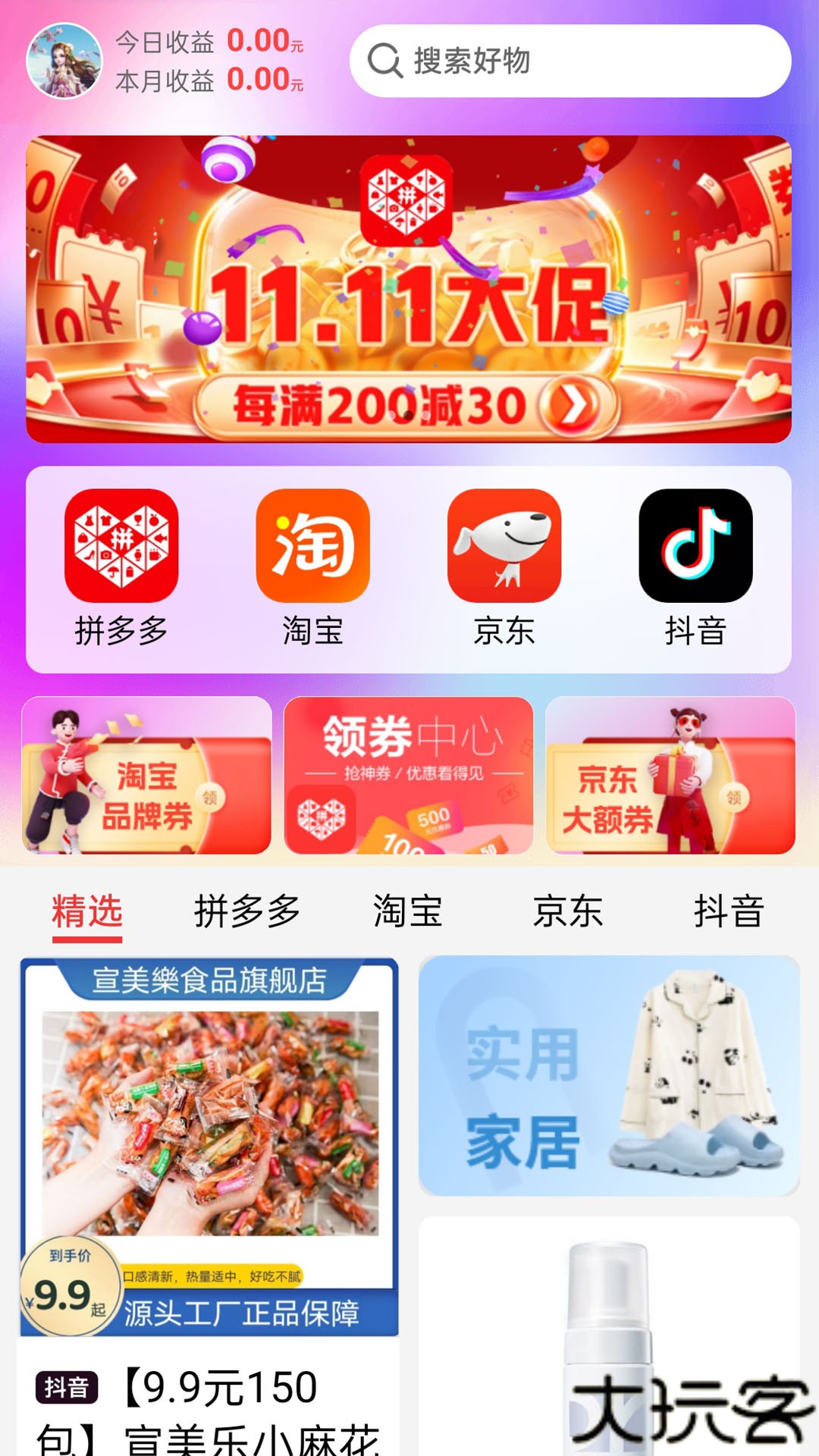
Task: Click the arrow on 每满200减30 promotion
Action: [x=574, y=404]
